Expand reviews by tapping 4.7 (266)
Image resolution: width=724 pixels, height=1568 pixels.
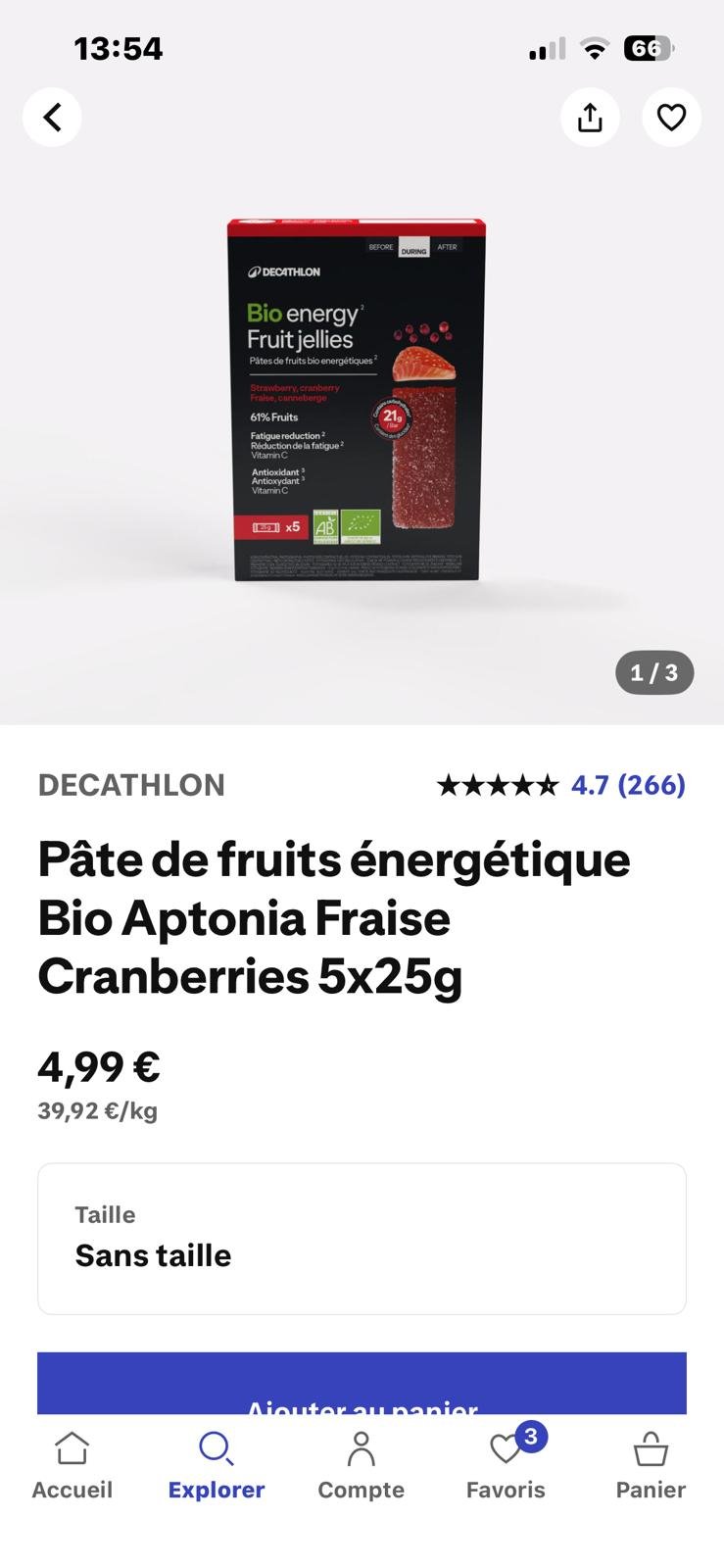tap(626, 784)
